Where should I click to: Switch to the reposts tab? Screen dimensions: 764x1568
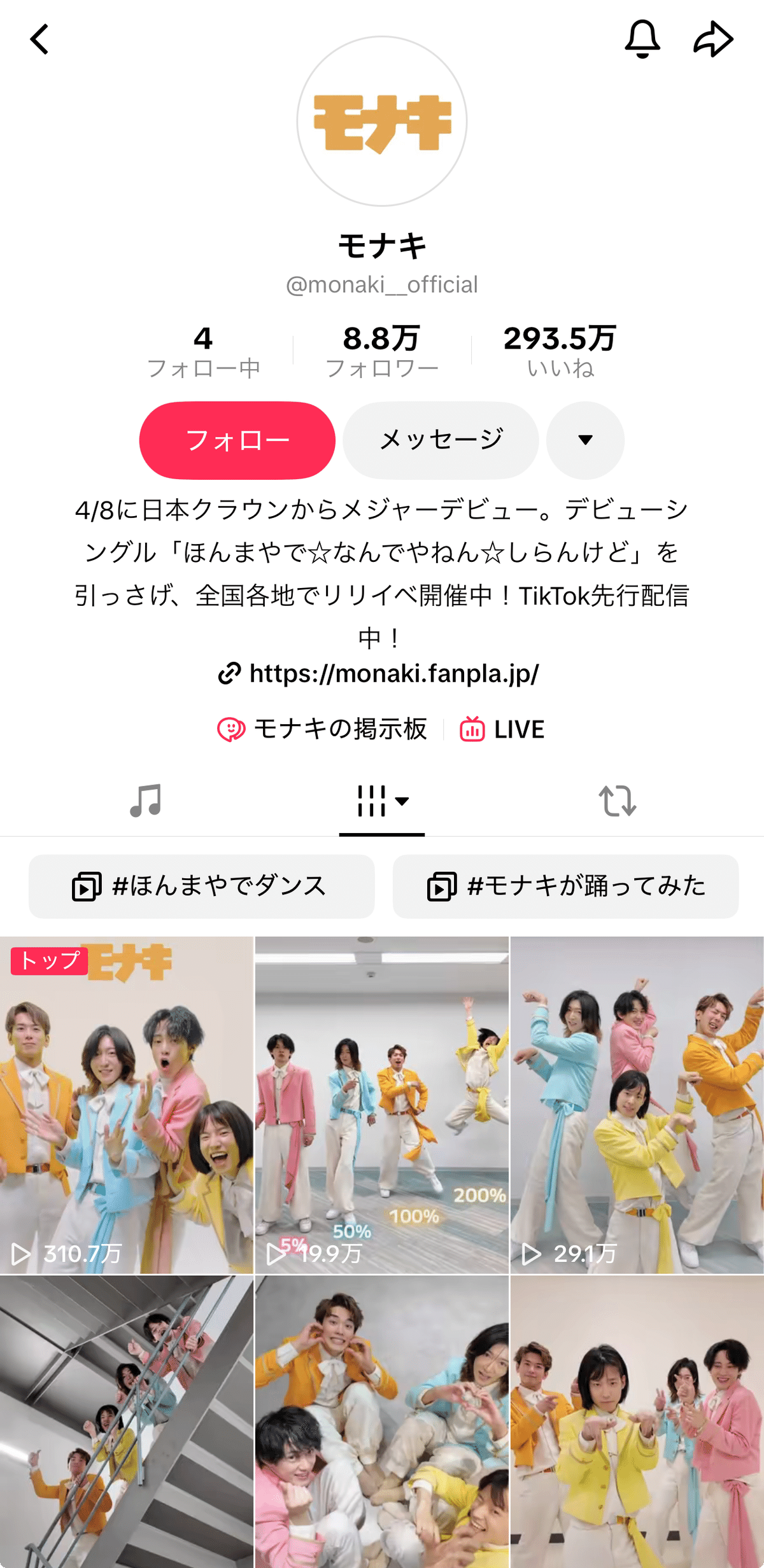click(x=617, y=801)
